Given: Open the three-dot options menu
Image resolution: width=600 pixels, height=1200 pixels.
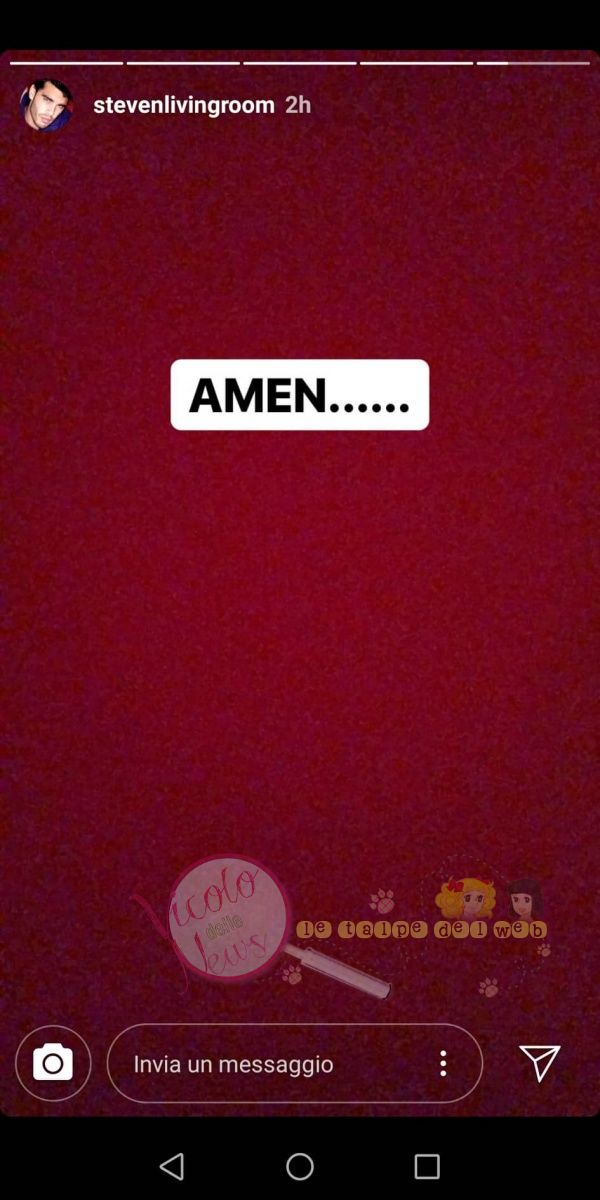Looking at the screenshot, I should coord(443,1063).
